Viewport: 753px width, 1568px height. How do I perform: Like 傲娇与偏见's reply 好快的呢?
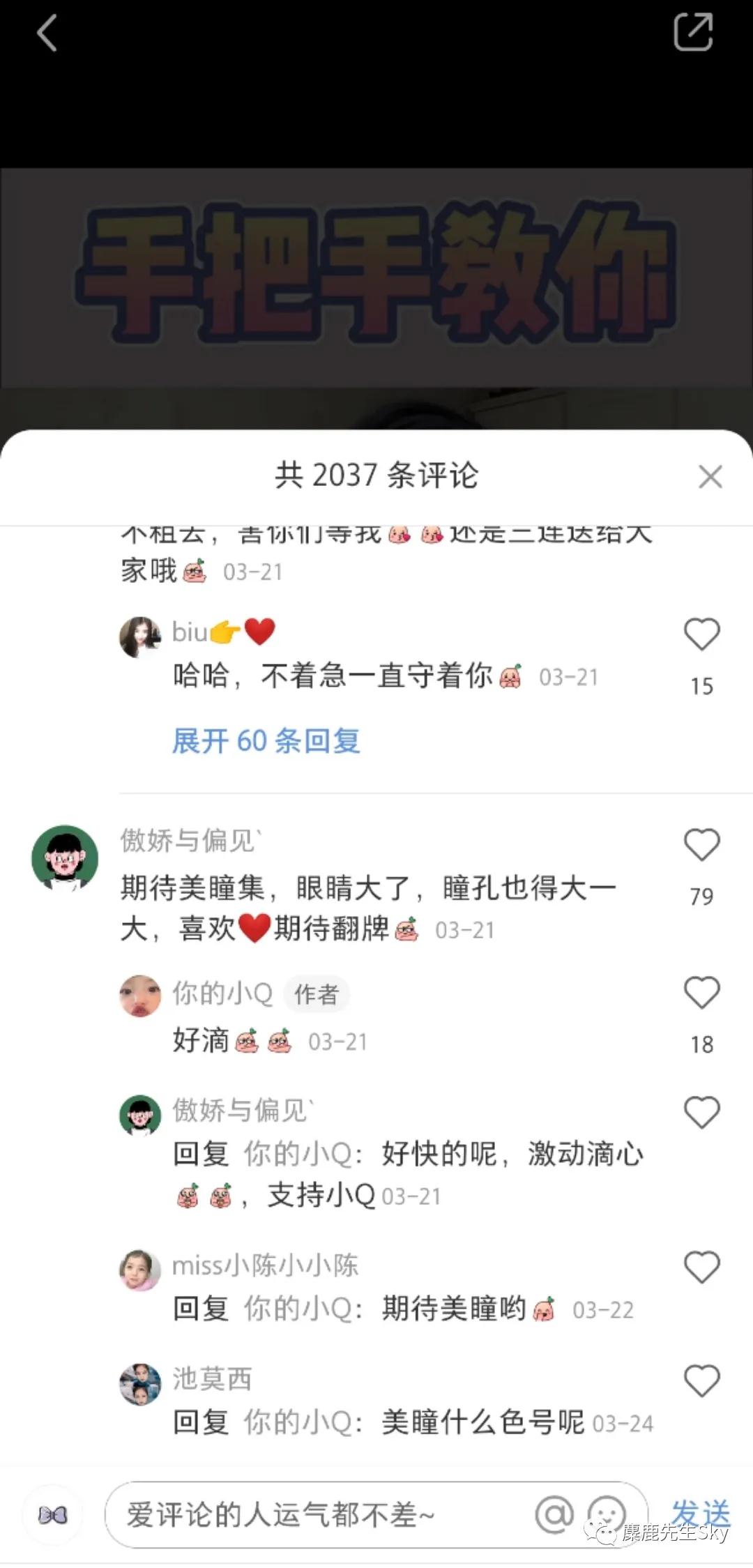coord(701,1113)
